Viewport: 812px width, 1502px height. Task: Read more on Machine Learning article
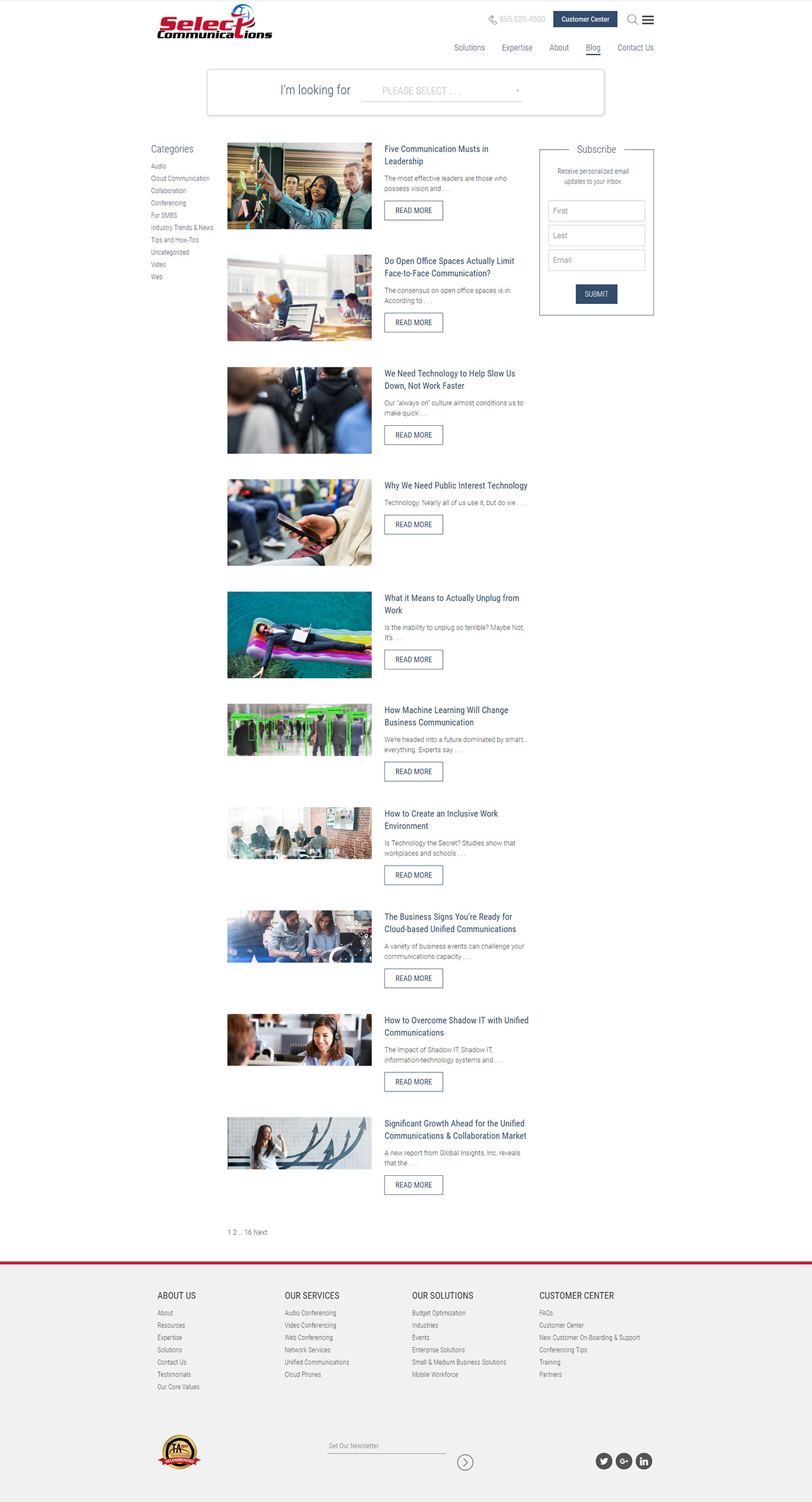pyautogui.click(x=414, y=772)
